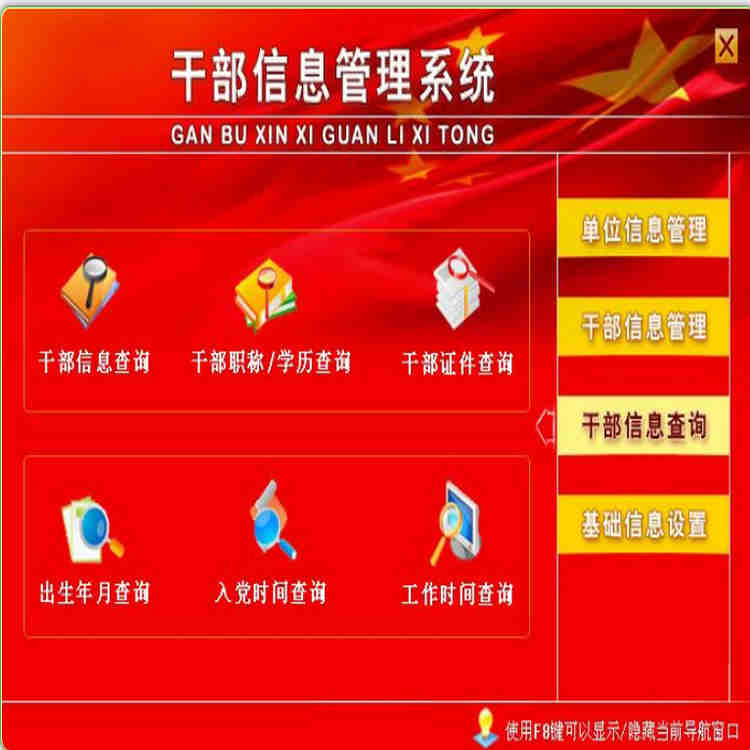The image size is (750, 750).
Task: Tap the arrow to collapse the side panel
Action: (x=545, y=427)
